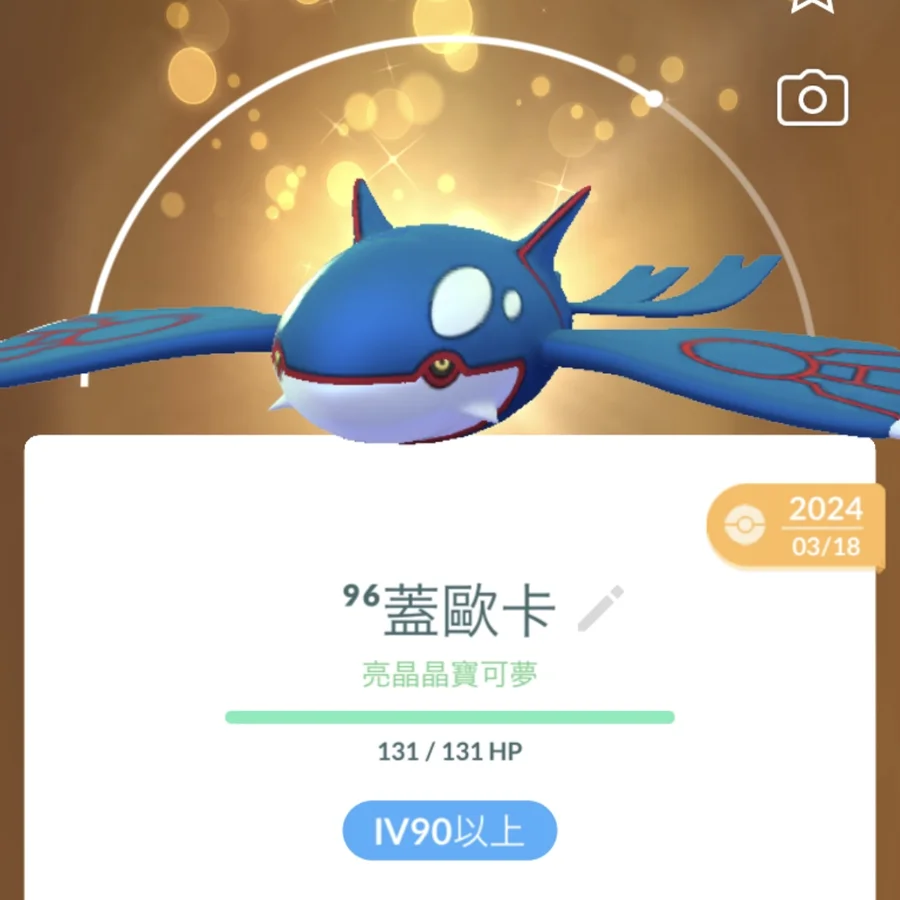Image resolution: width=900 pixels, height=900 pixels.
Task: Open the AR camera for 蓋歐卡
Action: [812, 98]
